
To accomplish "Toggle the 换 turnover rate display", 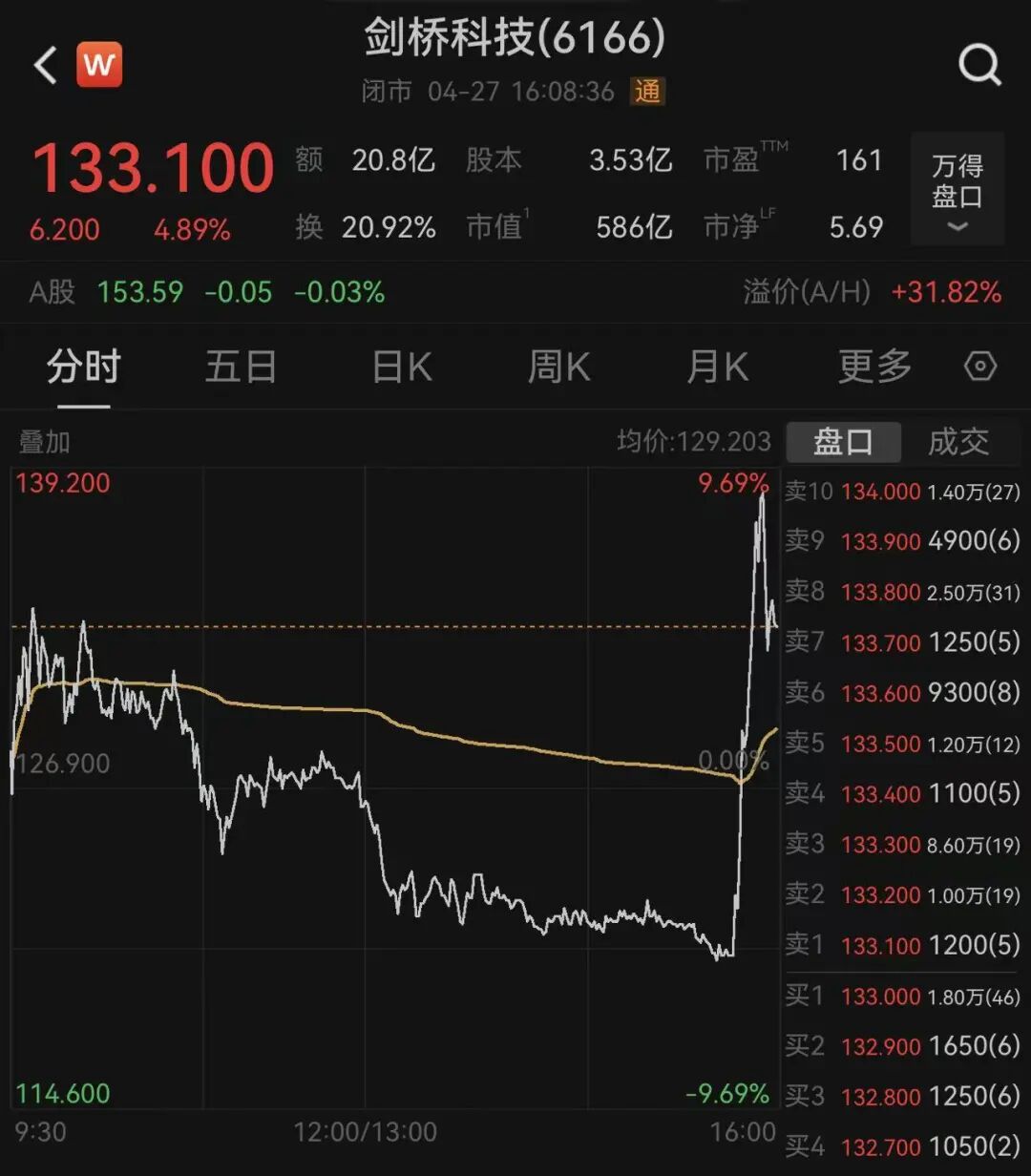I will tap(307, 228).
